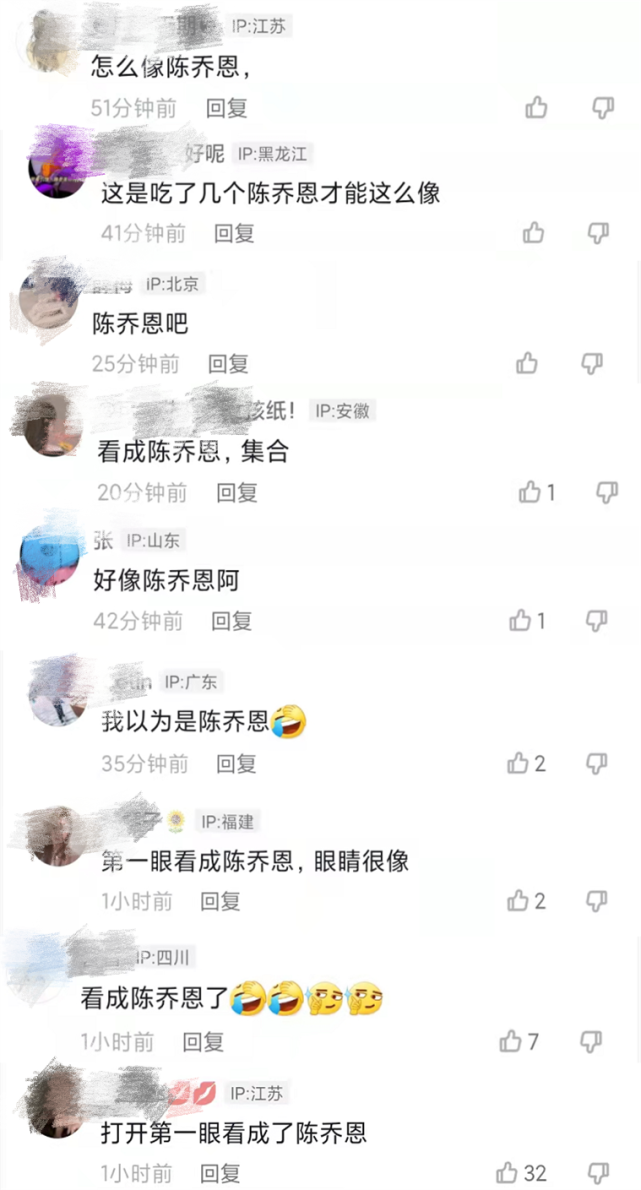Viewport: 641px width, 1190px height.
Task: Reply to "看成陈乔恩,集合"
Action: pos(238,492)
